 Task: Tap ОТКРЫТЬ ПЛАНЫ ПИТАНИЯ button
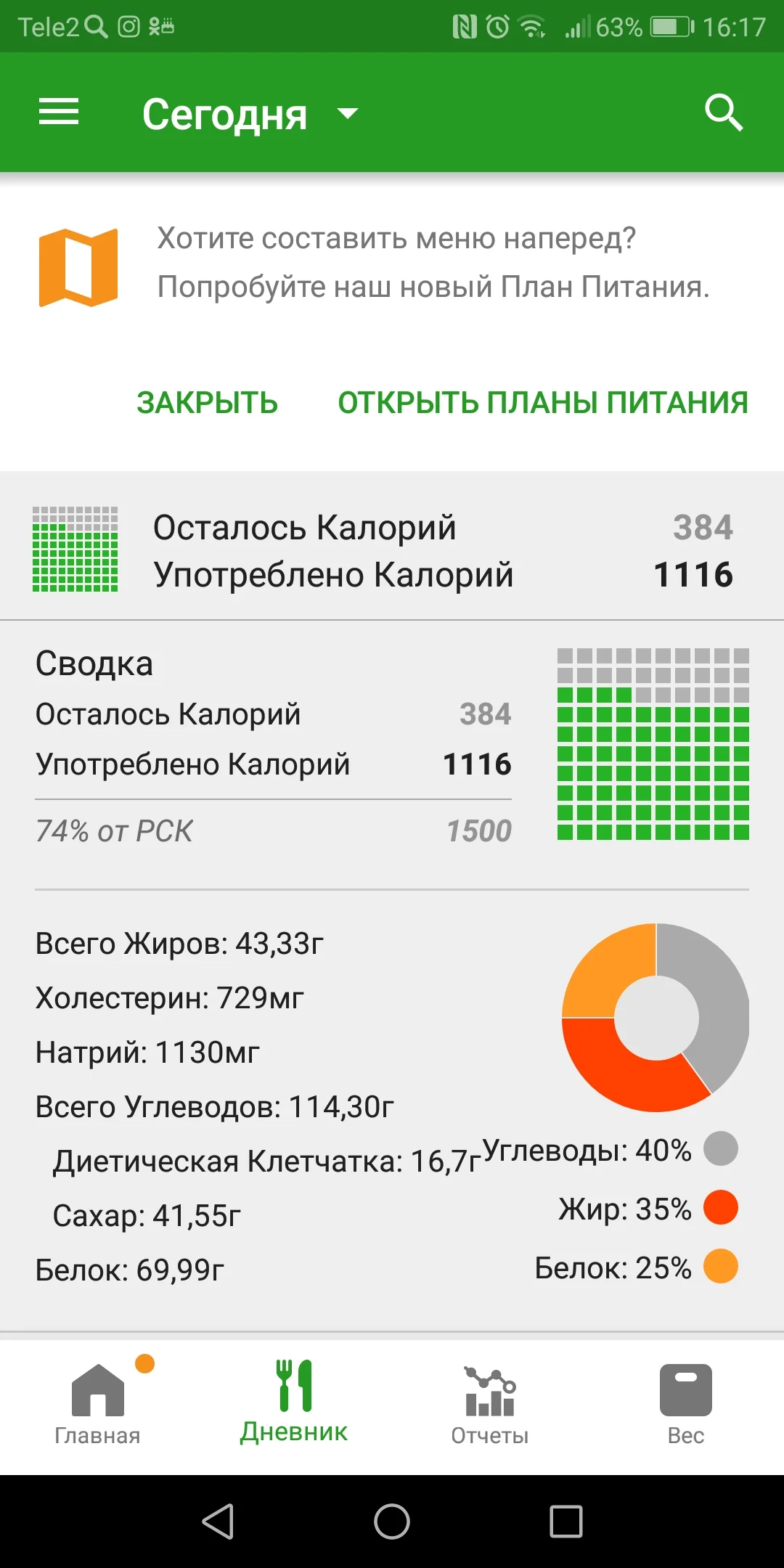point(542,403)
